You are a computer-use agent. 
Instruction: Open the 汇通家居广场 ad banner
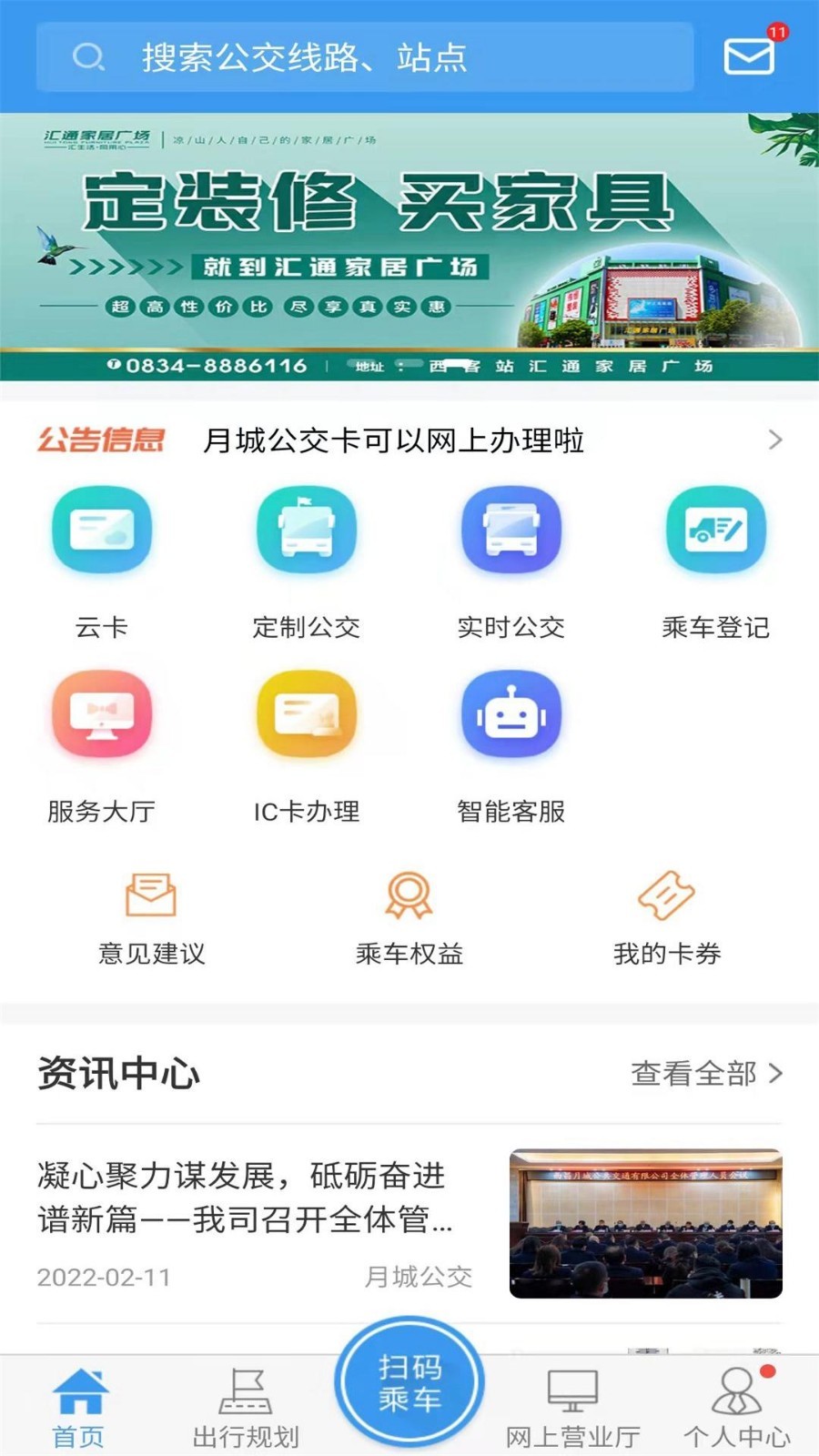coord(409,246)
